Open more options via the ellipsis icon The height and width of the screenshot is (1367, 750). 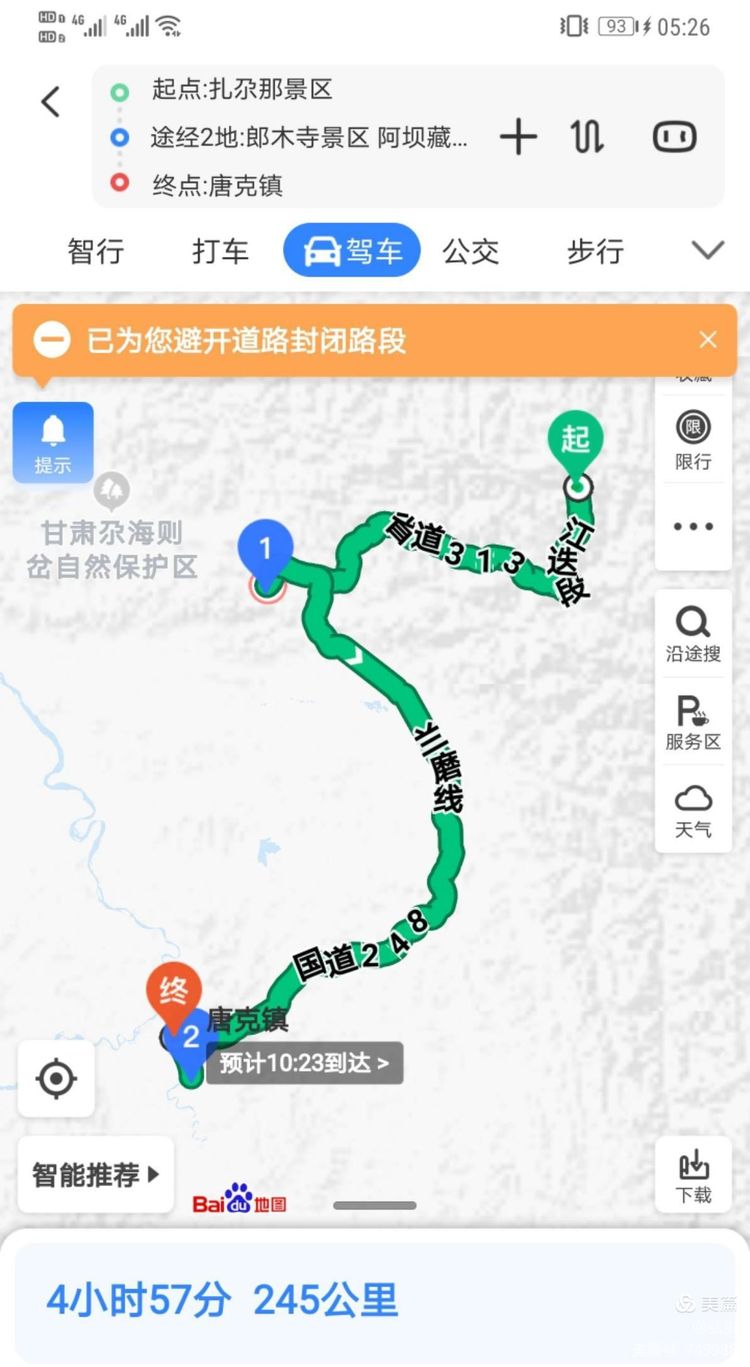click(693, 525)
